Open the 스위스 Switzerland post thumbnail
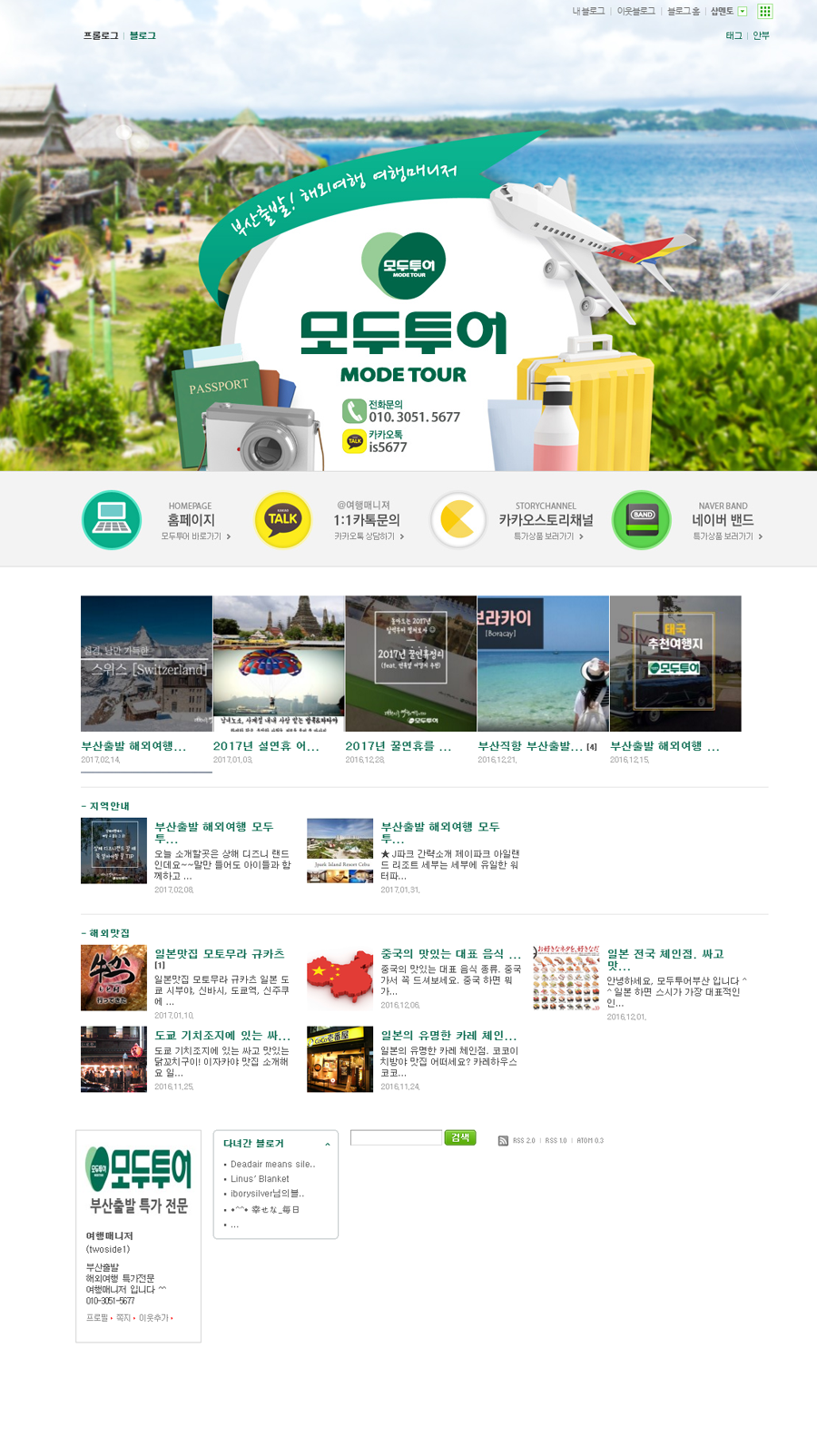Image resolution: width=817 pixels, height=1456 pixels. pos(146,663)
